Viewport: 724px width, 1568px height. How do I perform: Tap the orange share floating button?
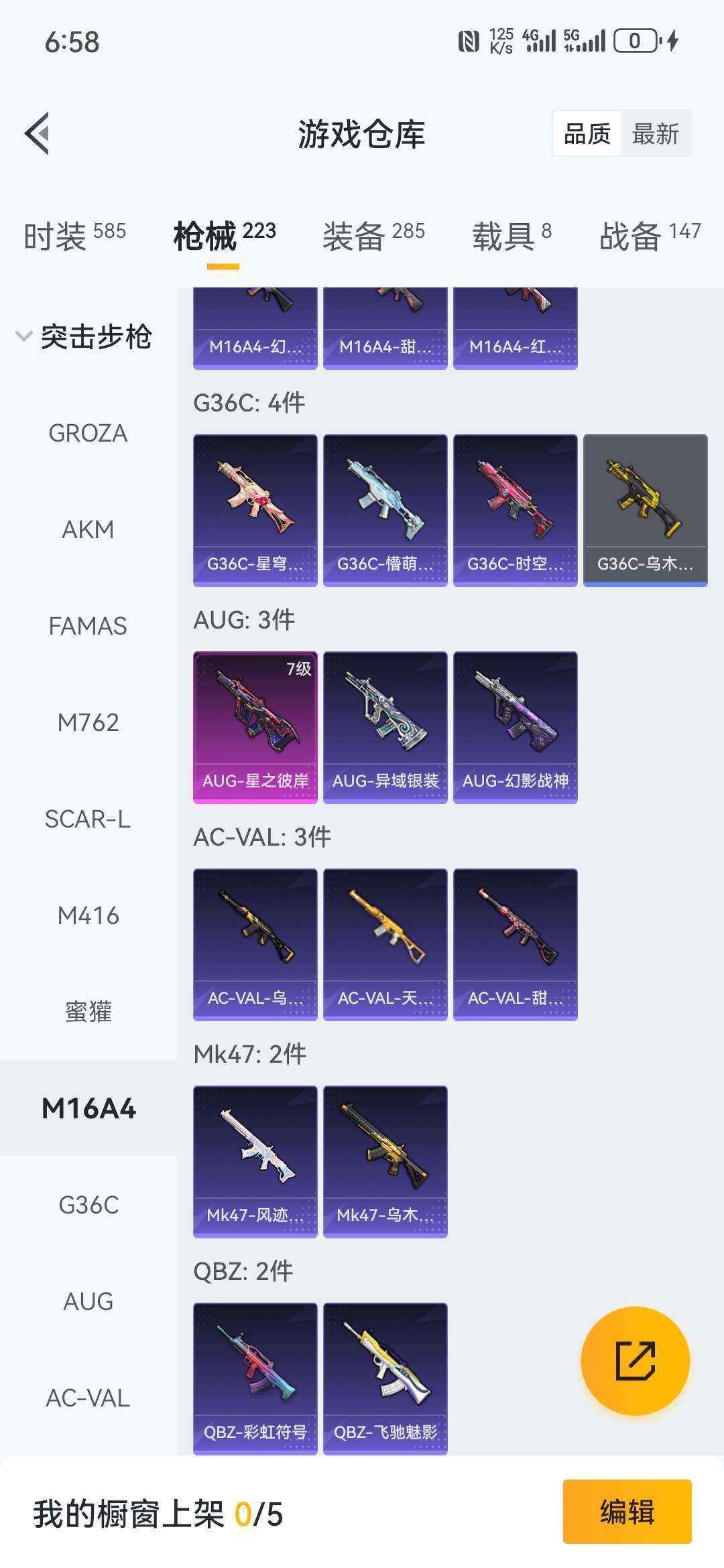click(635, 1361)
